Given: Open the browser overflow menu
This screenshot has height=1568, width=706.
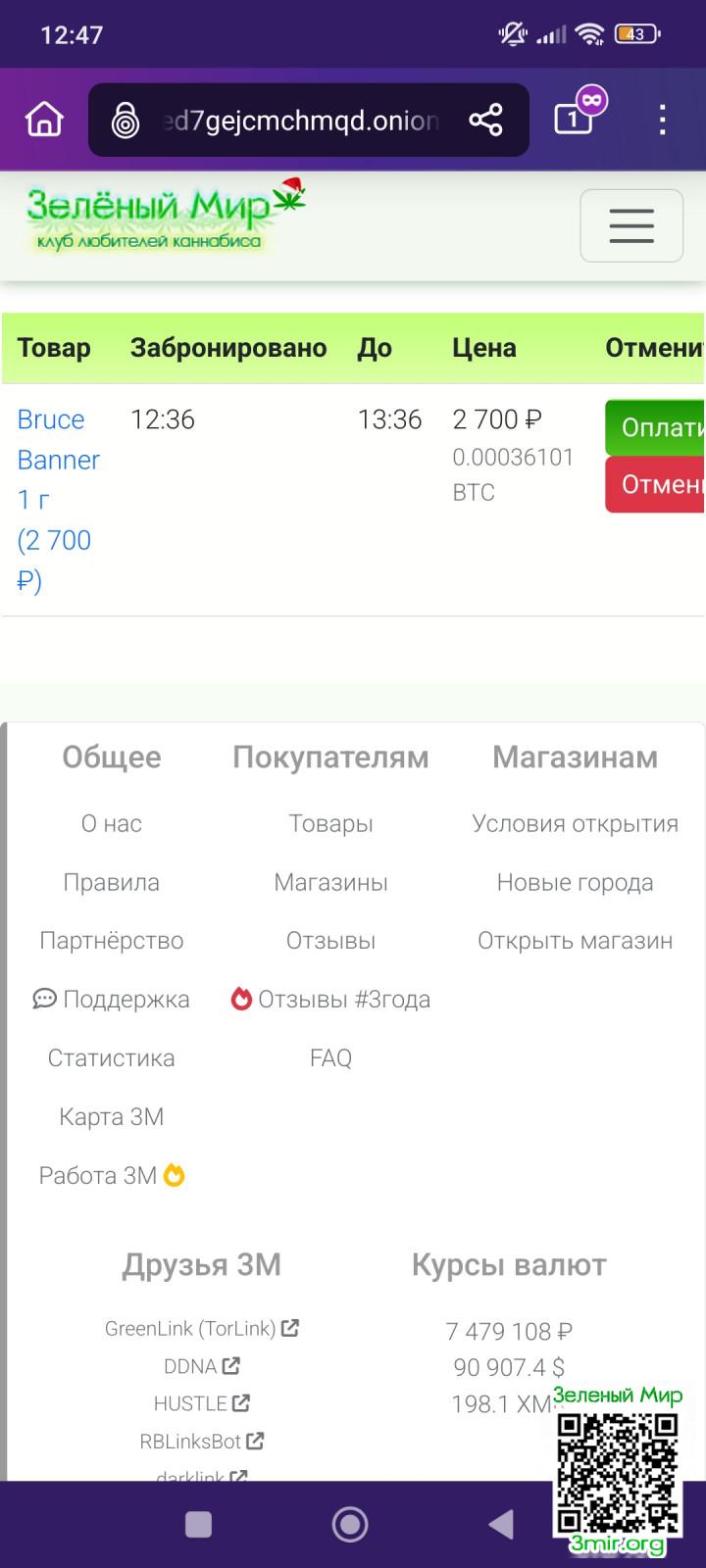Looking at the screenshot, I should (663, 120).
